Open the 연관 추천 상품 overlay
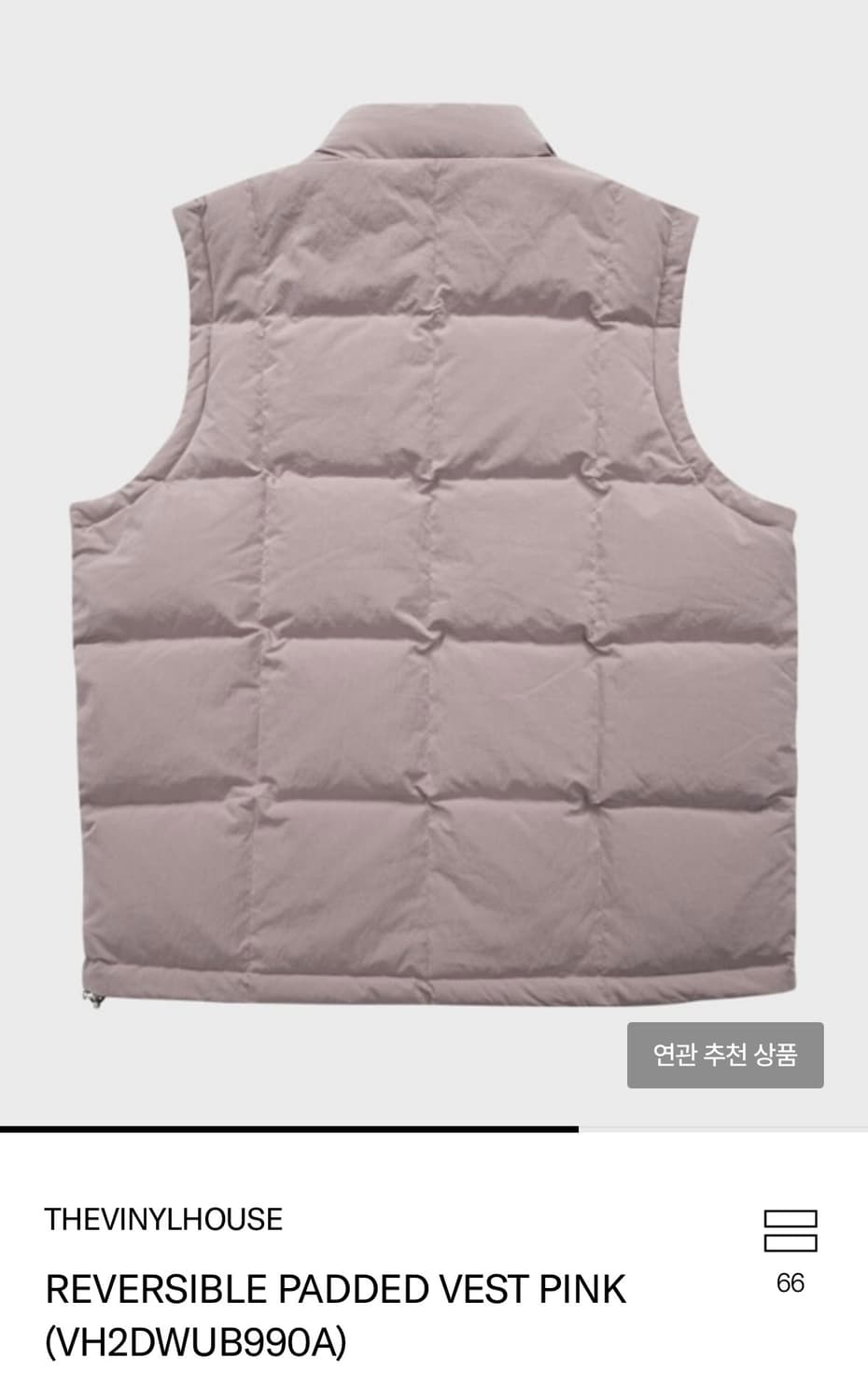The height and width of the screenshot is (1400, 868). point(726,1056)
